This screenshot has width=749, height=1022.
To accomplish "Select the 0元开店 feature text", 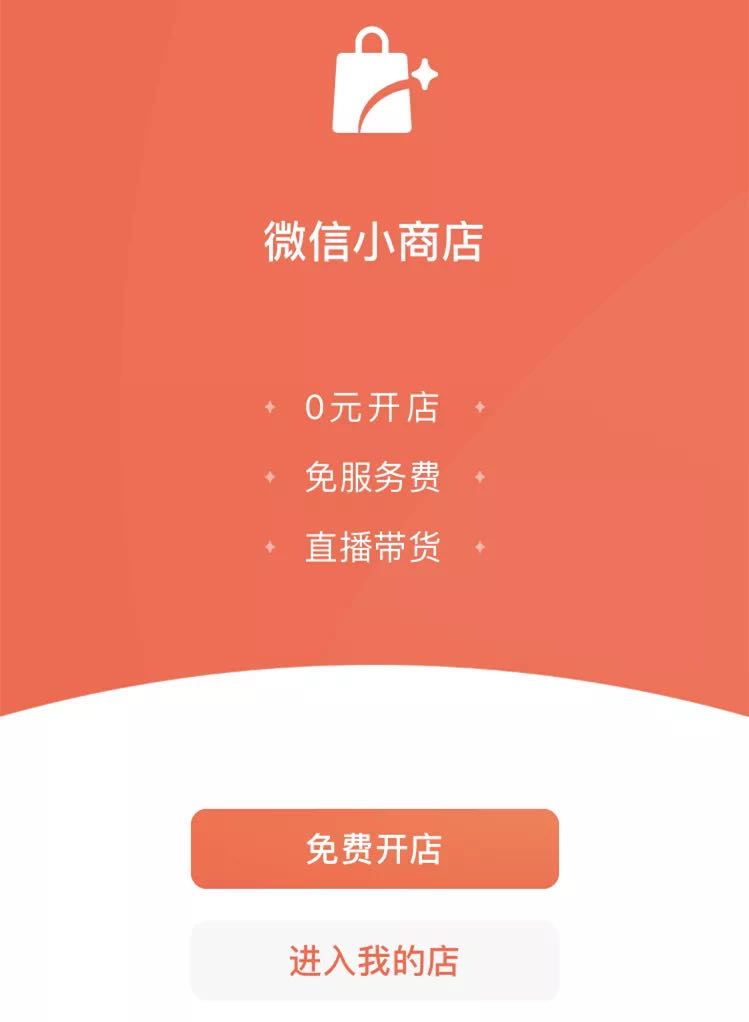I will click(374, 408).
